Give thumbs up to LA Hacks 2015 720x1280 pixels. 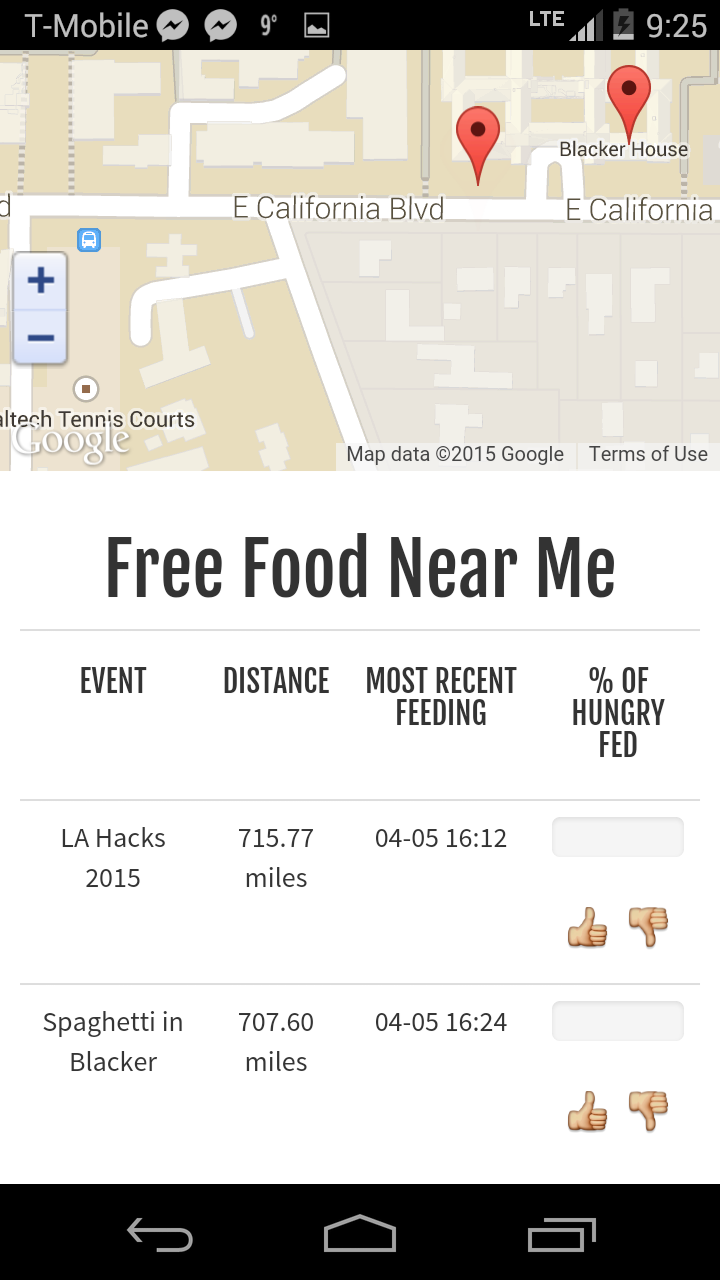click(587, 928)
